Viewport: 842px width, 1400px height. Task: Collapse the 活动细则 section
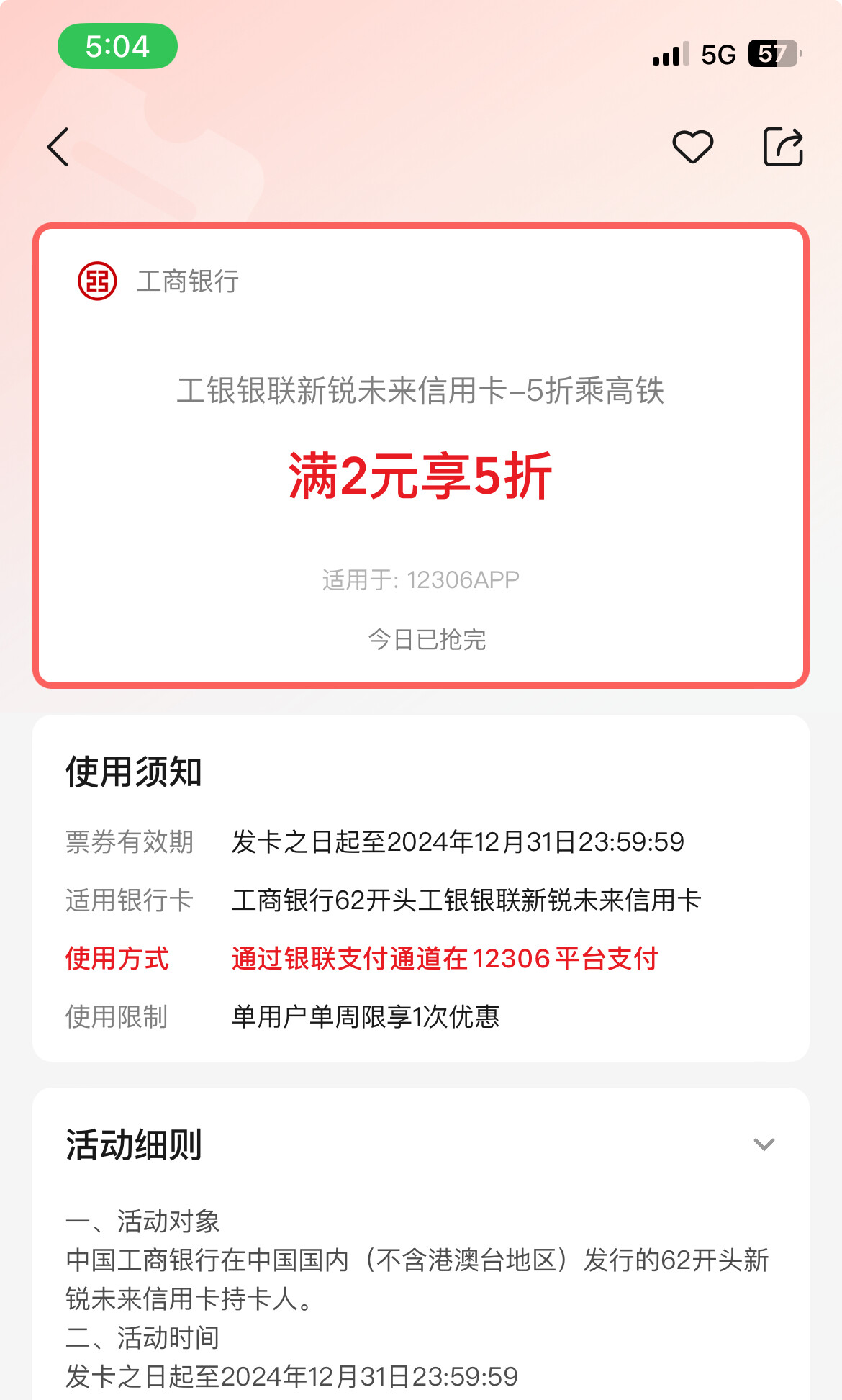pyautogui.click(x=764, y=1144)
